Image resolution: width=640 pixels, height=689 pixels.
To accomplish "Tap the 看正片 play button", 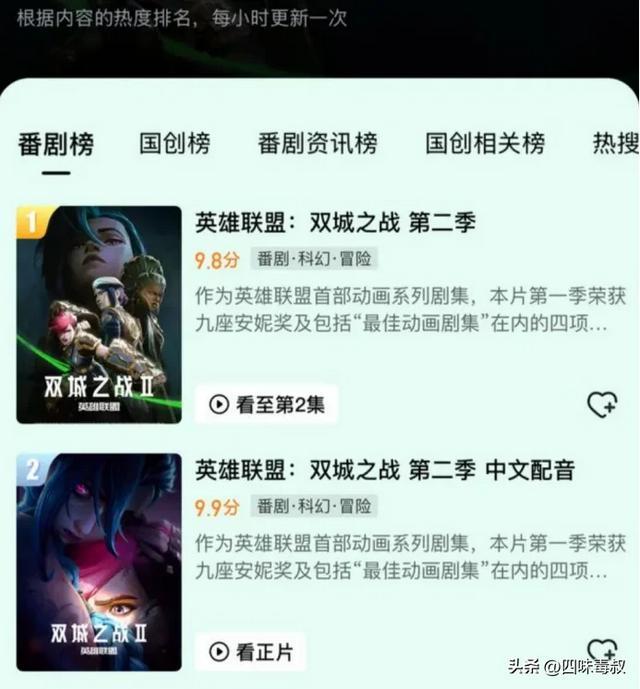I will pyautogui.click(x=251, y=652).
